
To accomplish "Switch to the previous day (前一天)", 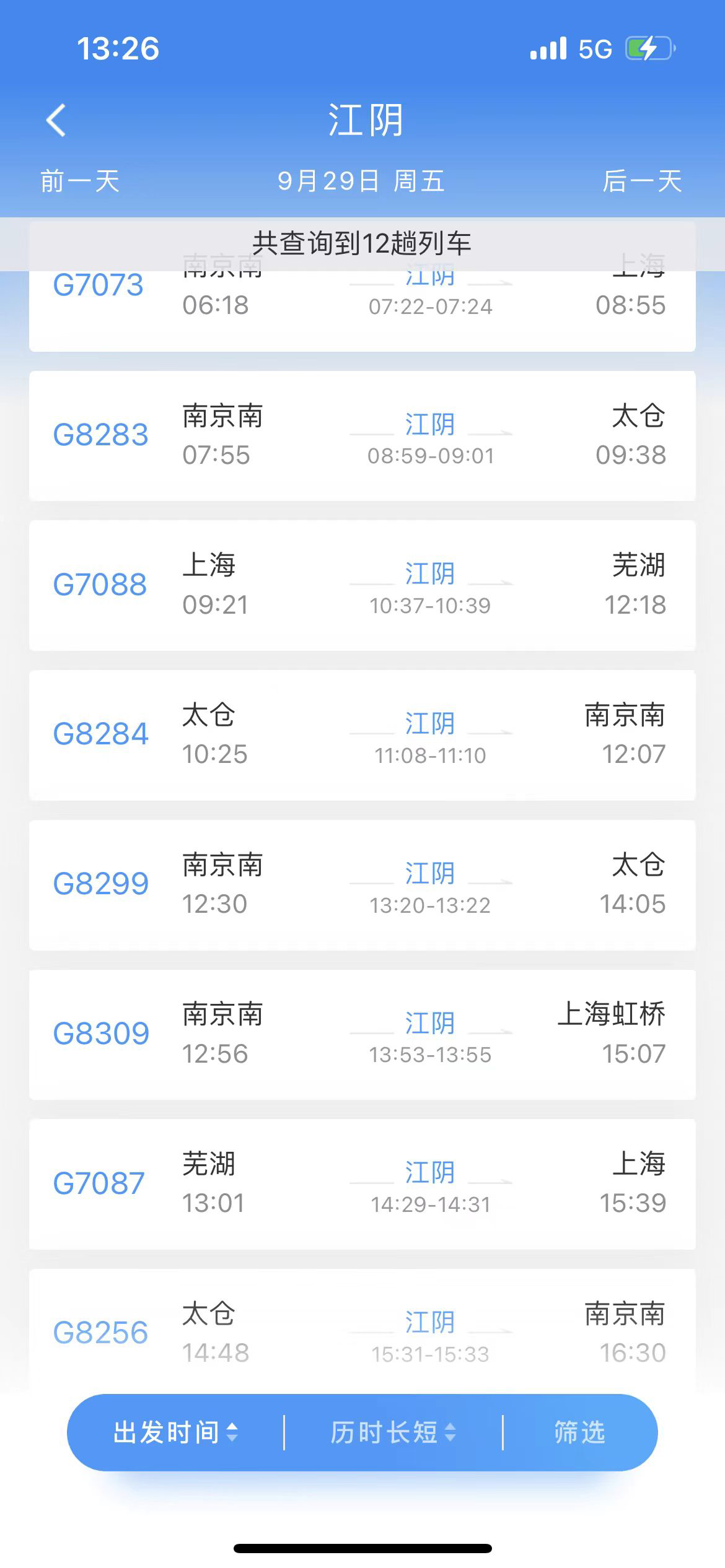I will [x=80, y=181].
